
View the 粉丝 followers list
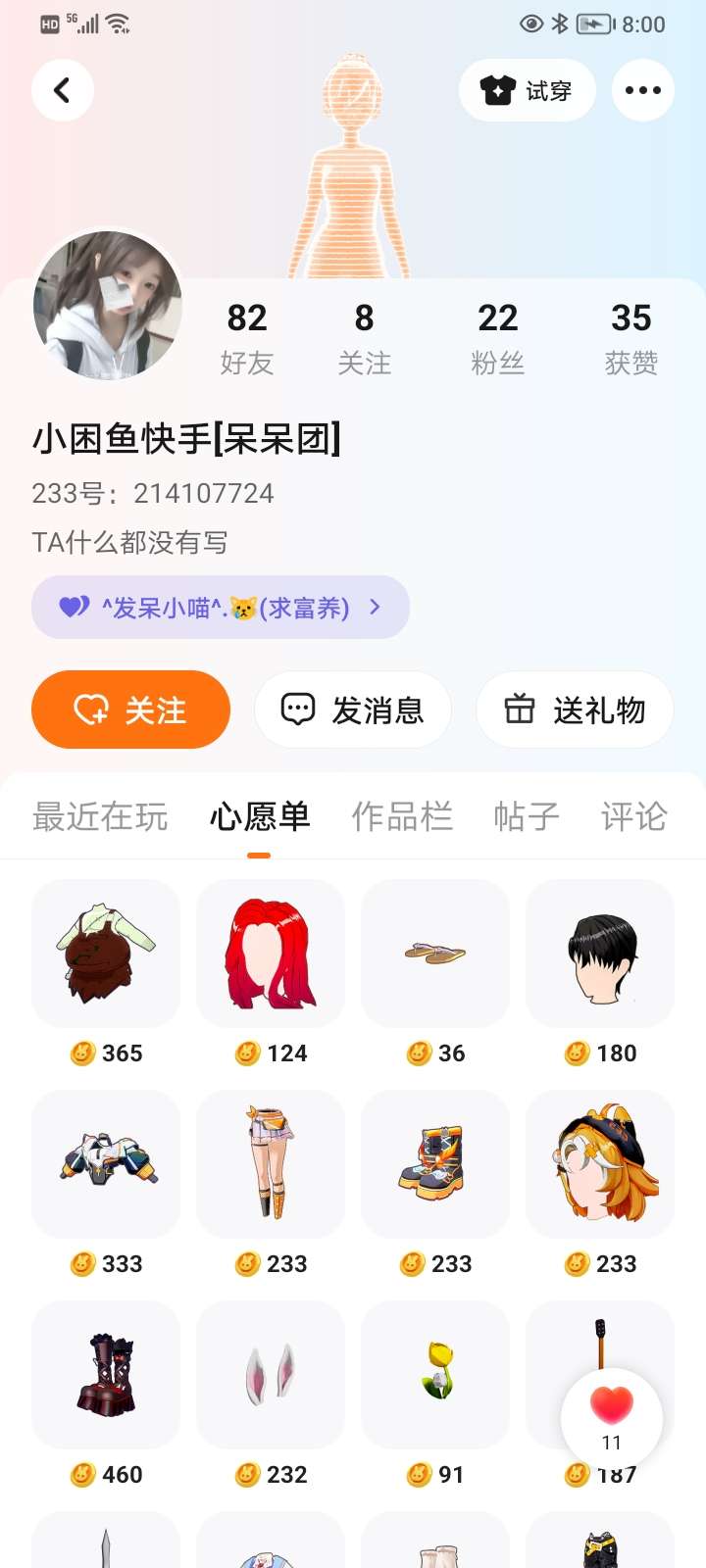(497, 337)
